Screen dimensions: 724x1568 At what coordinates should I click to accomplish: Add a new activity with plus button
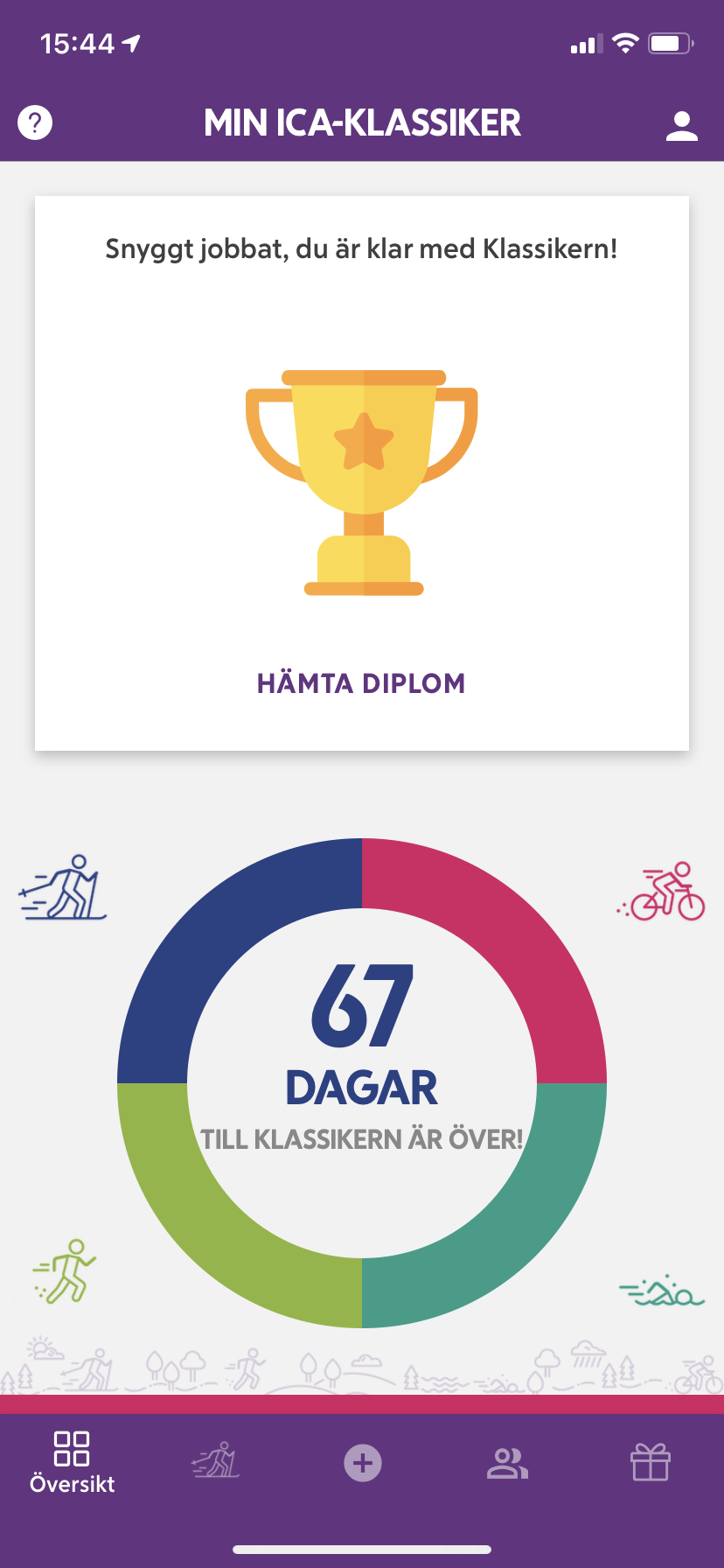[x=362, y=1462]
